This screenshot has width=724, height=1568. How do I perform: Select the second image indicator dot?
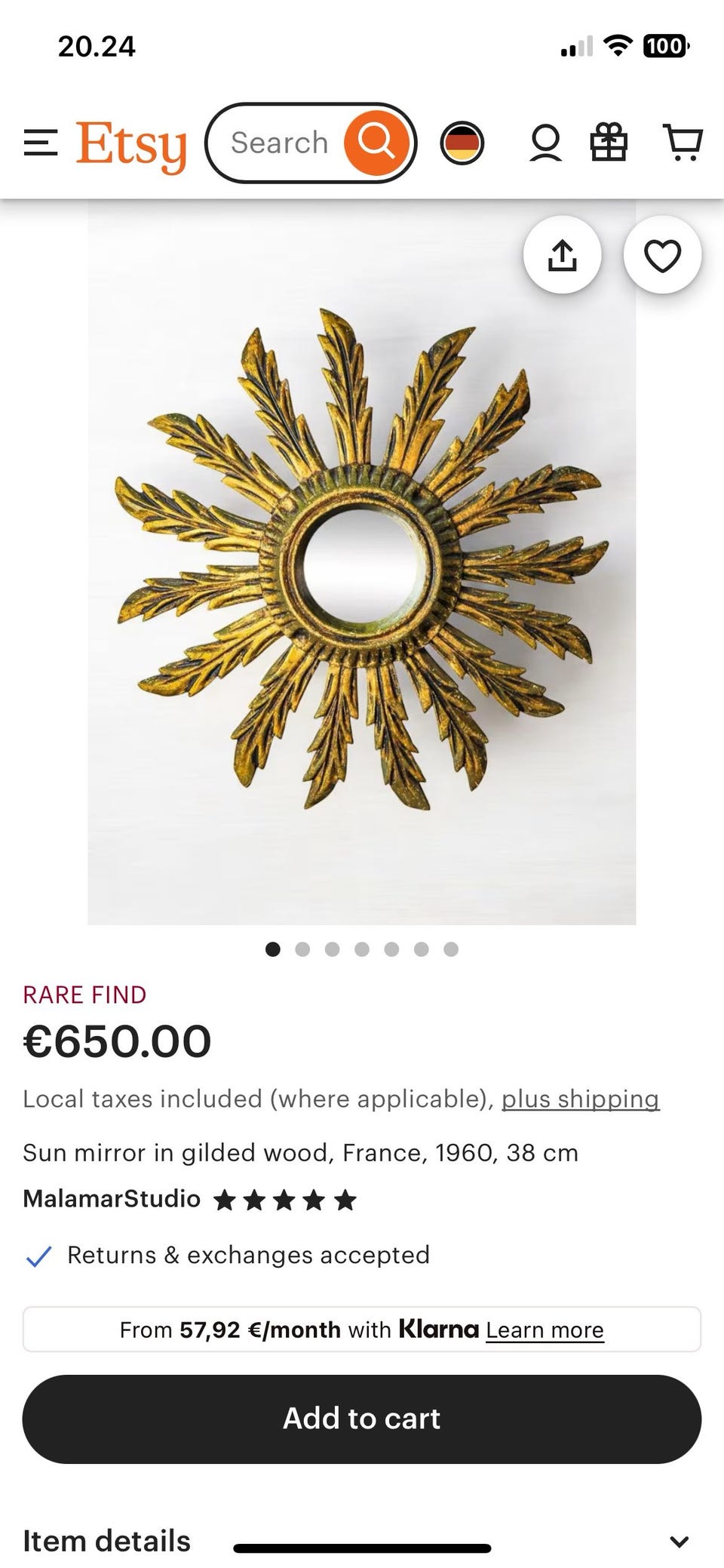pyautogui.click(x=302, y=949)
